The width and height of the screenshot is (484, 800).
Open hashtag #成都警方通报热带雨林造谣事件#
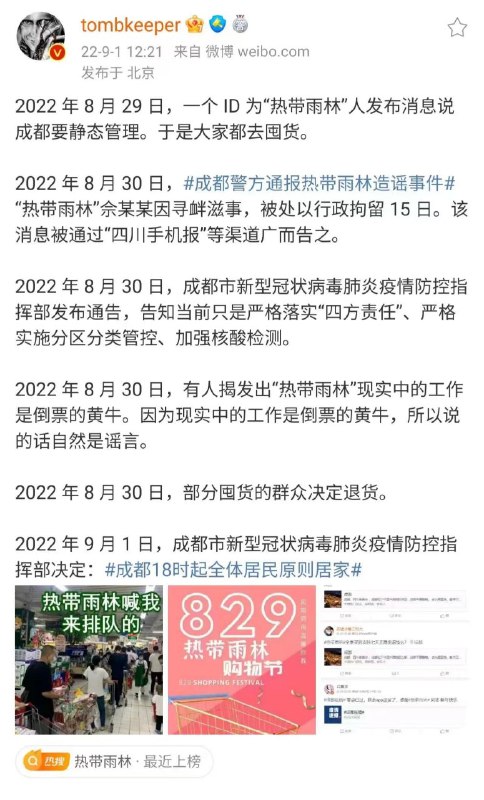point(319,184)
